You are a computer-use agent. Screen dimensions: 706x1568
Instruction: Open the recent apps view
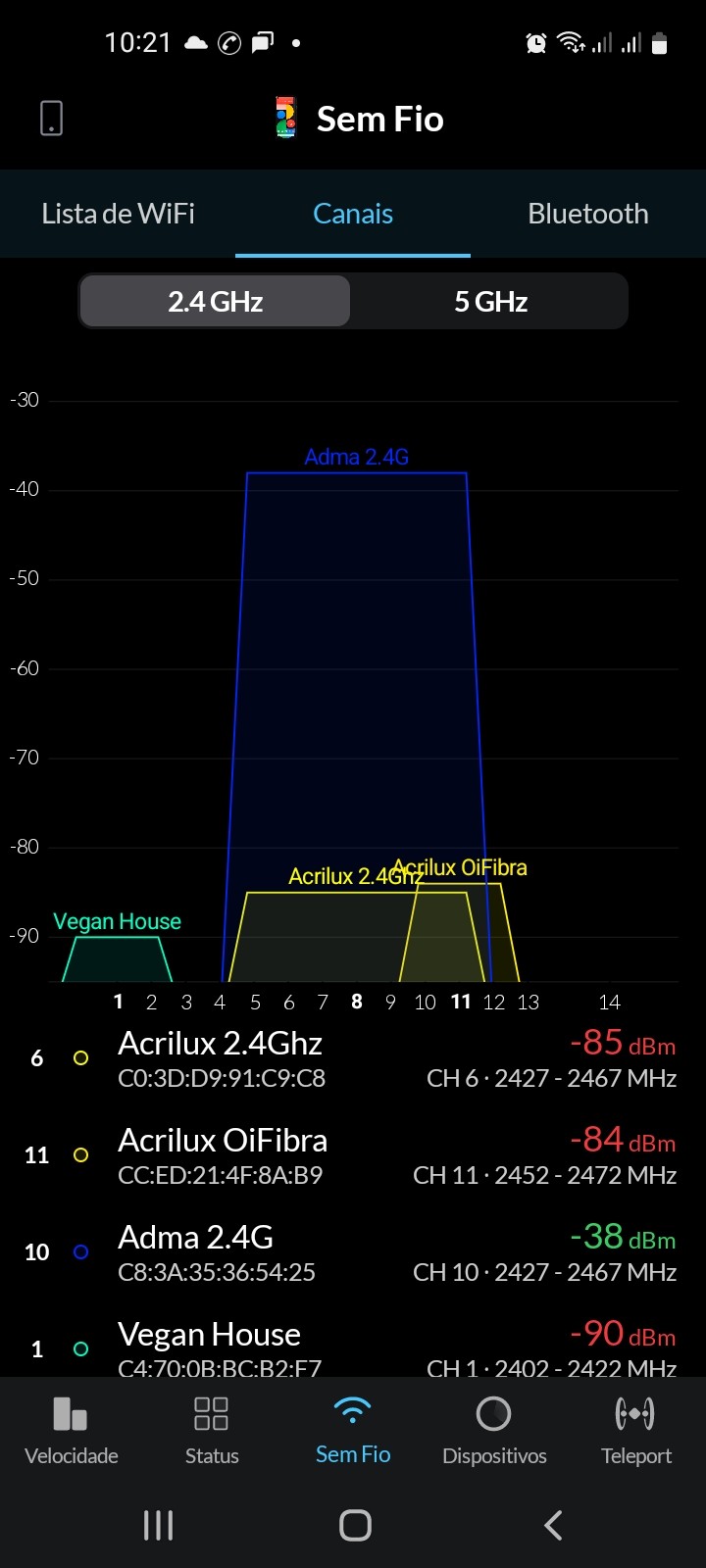(158, 1525)
